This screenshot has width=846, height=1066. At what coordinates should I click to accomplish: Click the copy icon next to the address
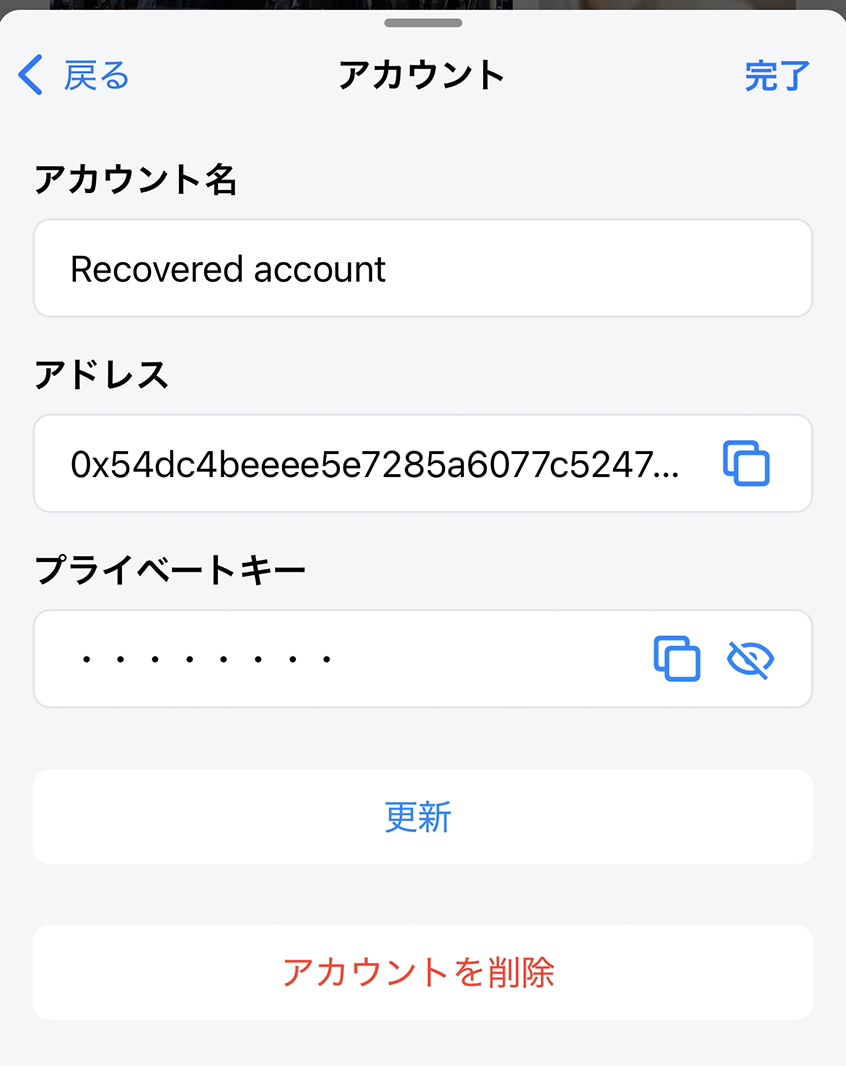[745, 463]
